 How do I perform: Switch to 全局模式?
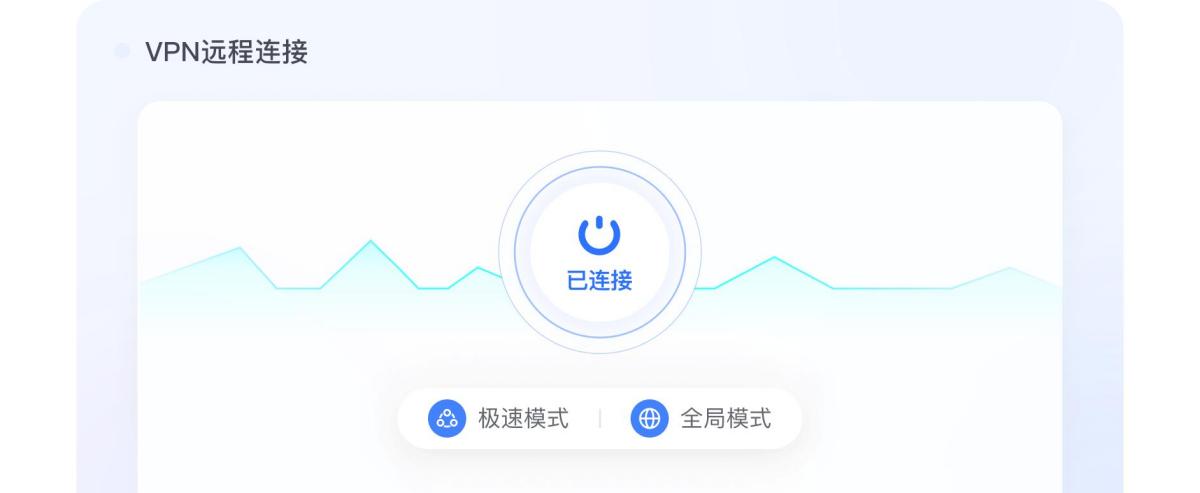click(x=702, y=419)
